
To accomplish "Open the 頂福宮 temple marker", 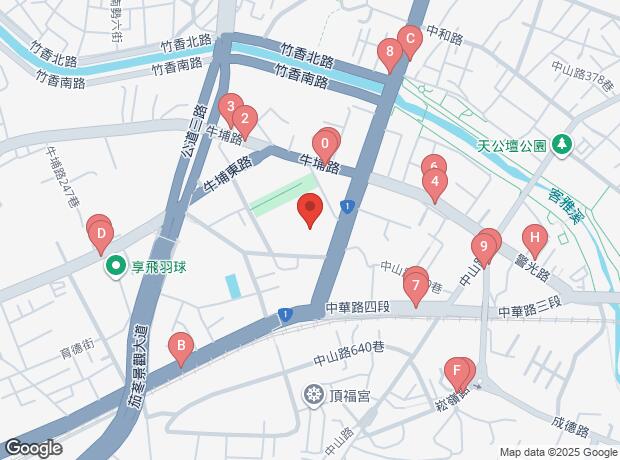I will (x=314, y=395).
